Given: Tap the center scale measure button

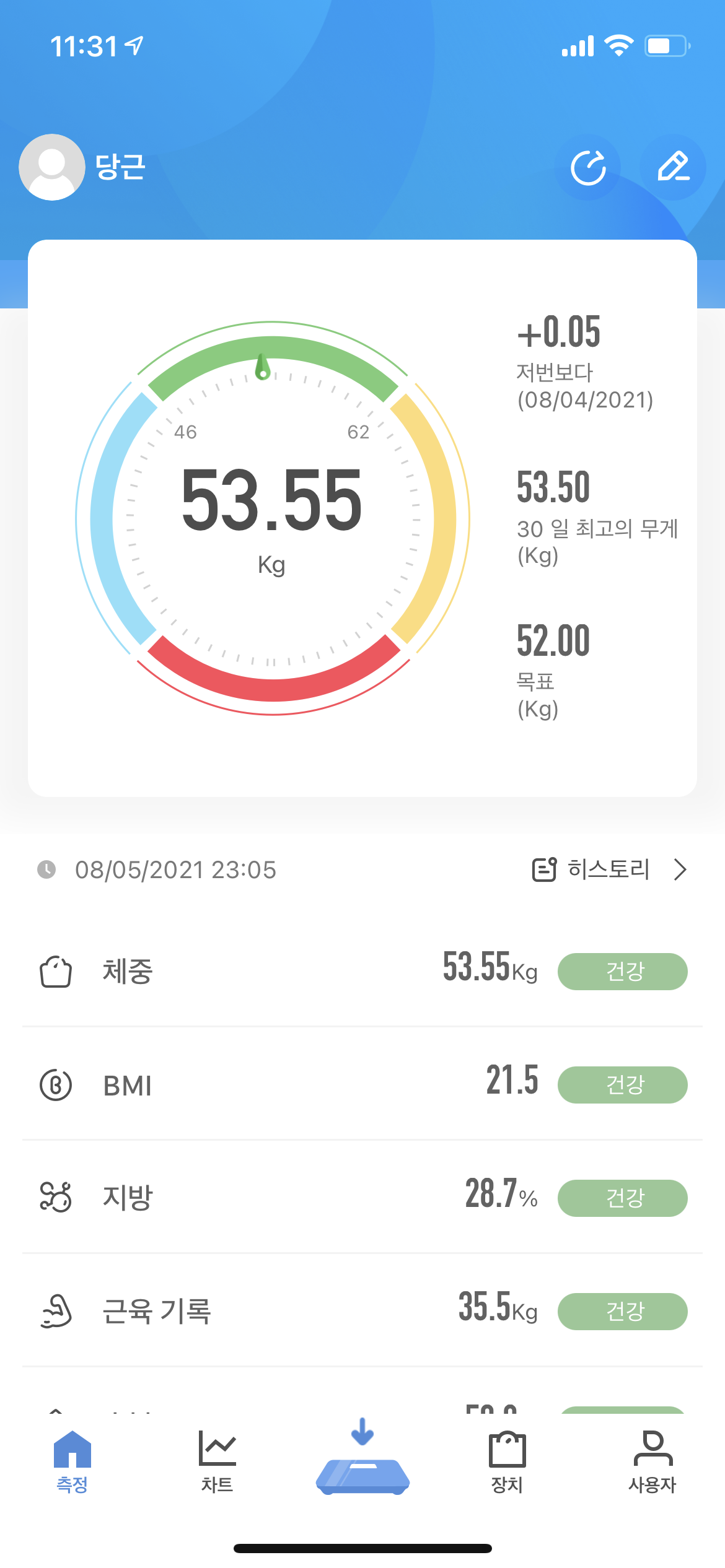Looking at the screenshot, I should point(362,1463).
